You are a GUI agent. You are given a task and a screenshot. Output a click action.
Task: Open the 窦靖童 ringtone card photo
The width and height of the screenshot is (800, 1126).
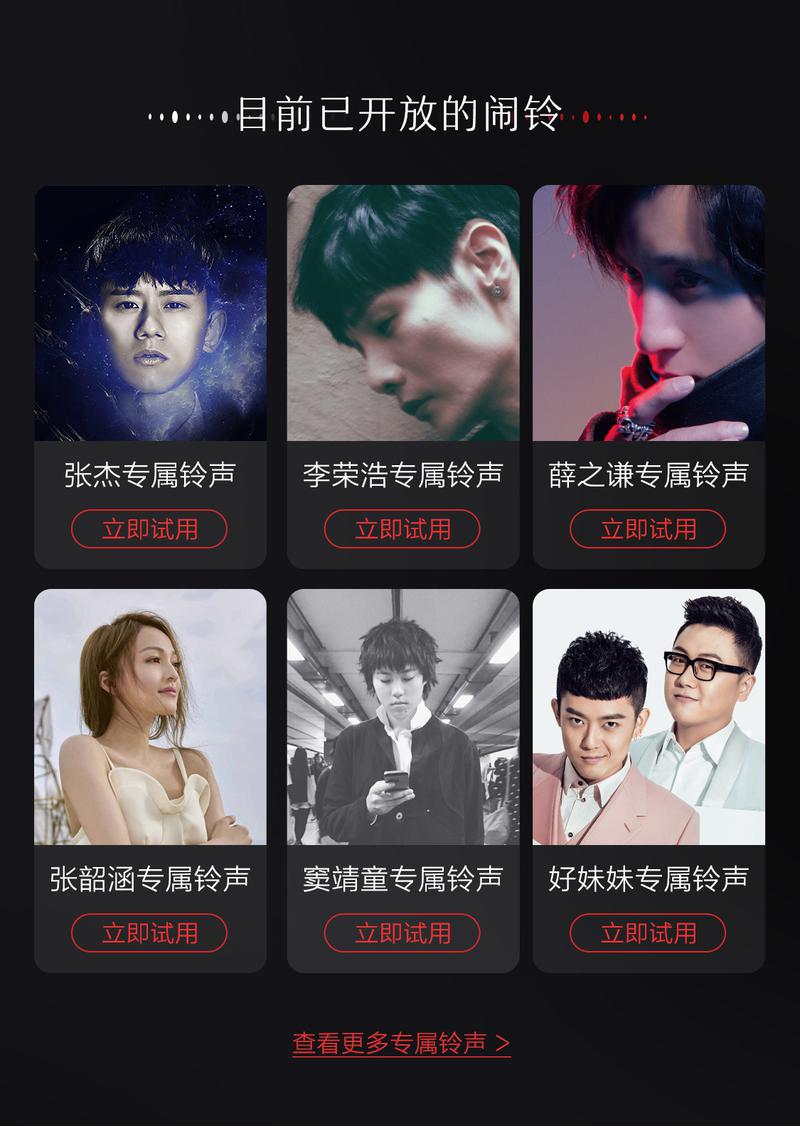pos(403,717)
